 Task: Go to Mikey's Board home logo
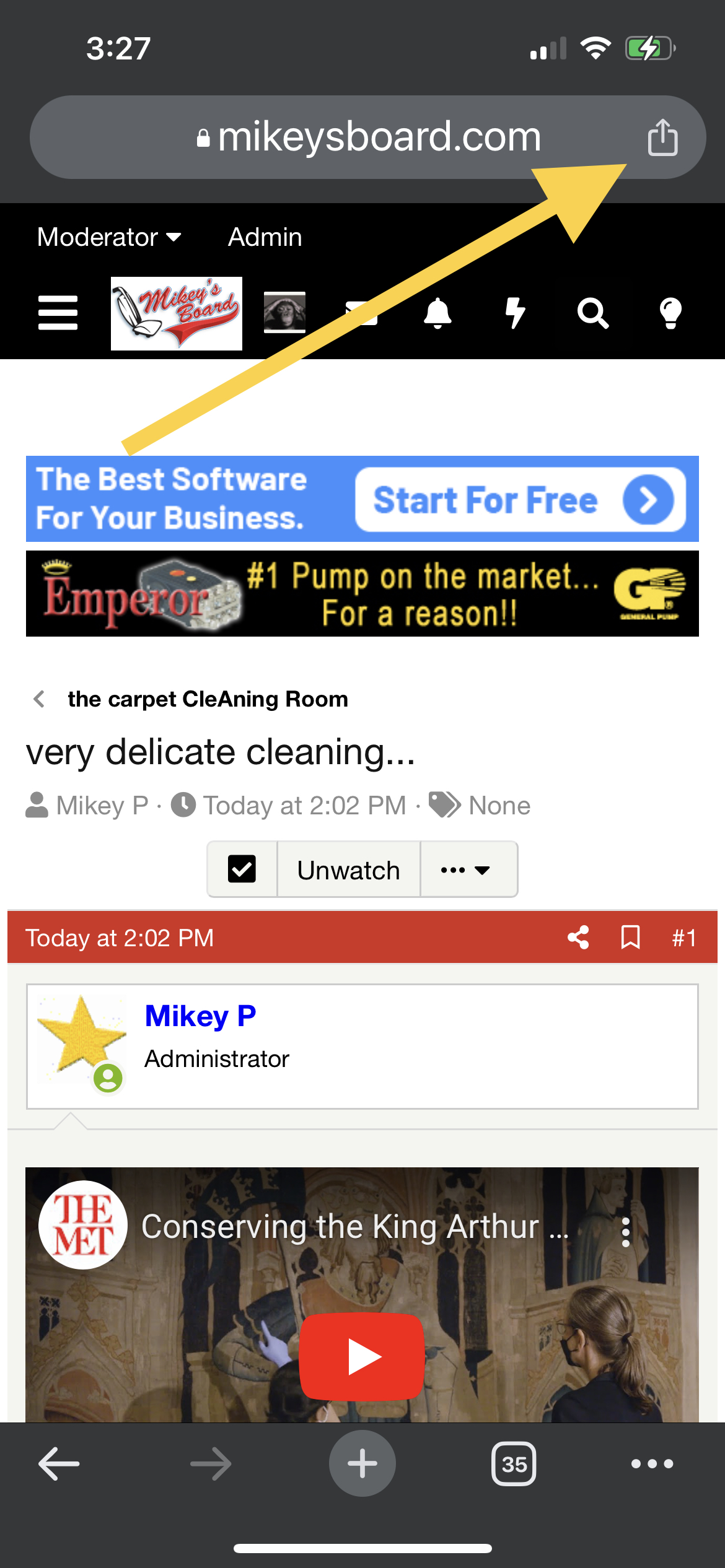pos(177,313)
